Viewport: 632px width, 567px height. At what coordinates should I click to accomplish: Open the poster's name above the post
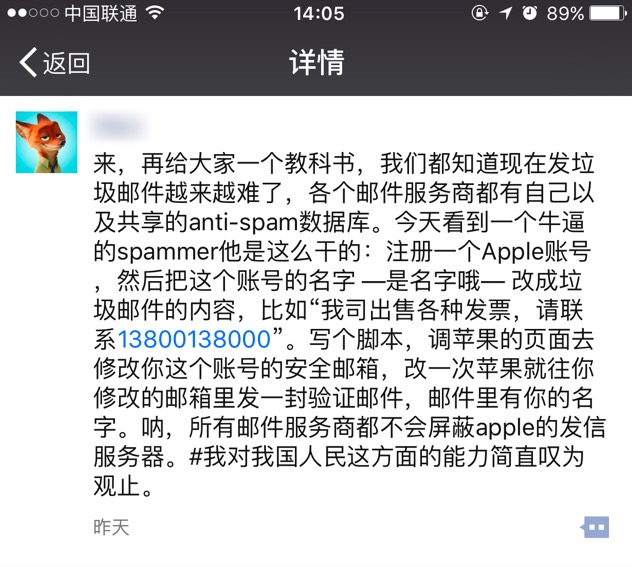click(x=128, y=126)
